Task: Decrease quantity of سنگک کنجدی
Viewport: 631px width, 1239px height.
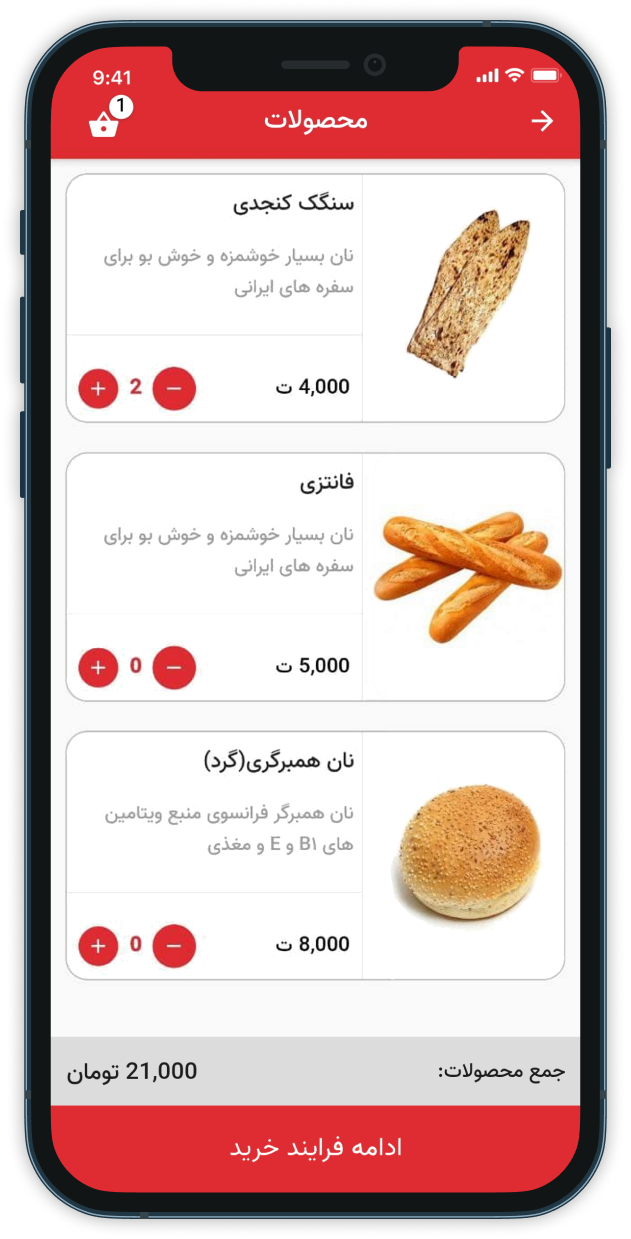Action: click(x=174, y=387)
